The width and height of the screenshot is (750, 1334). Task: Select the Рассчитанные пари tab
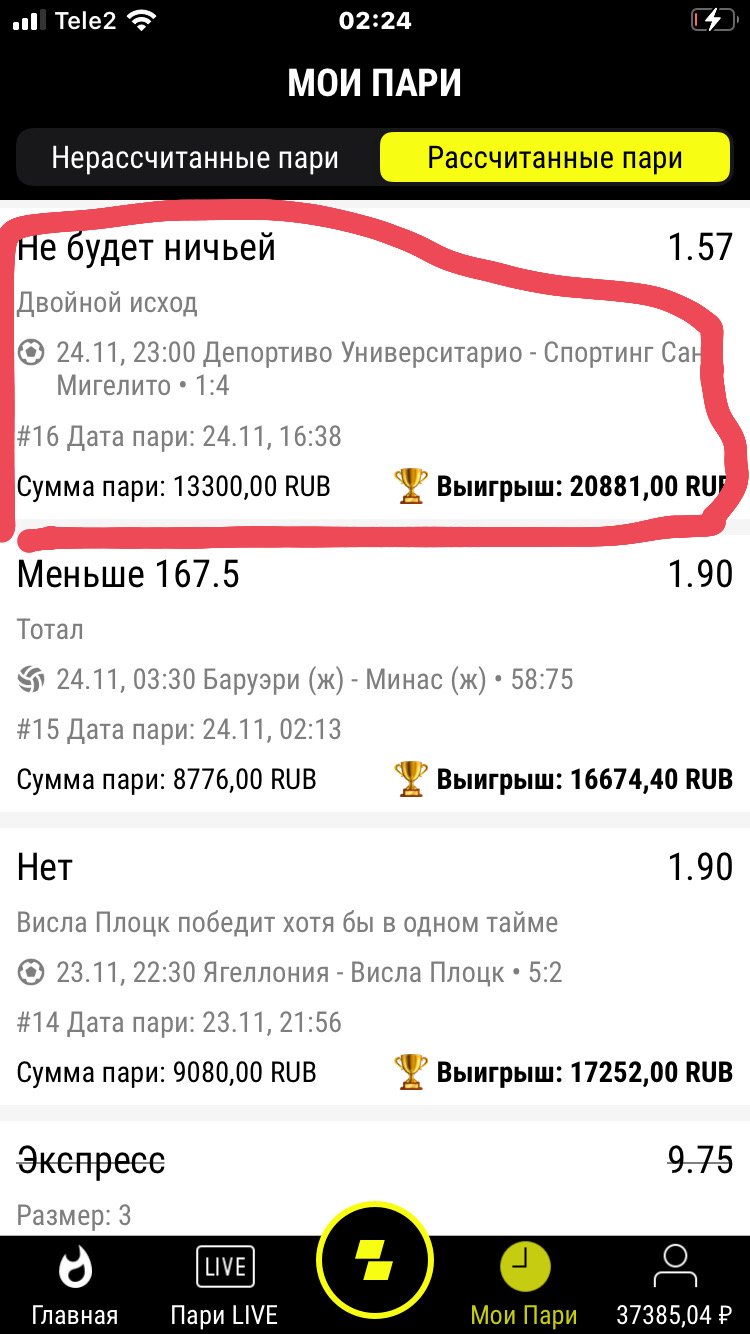(555, 158)
